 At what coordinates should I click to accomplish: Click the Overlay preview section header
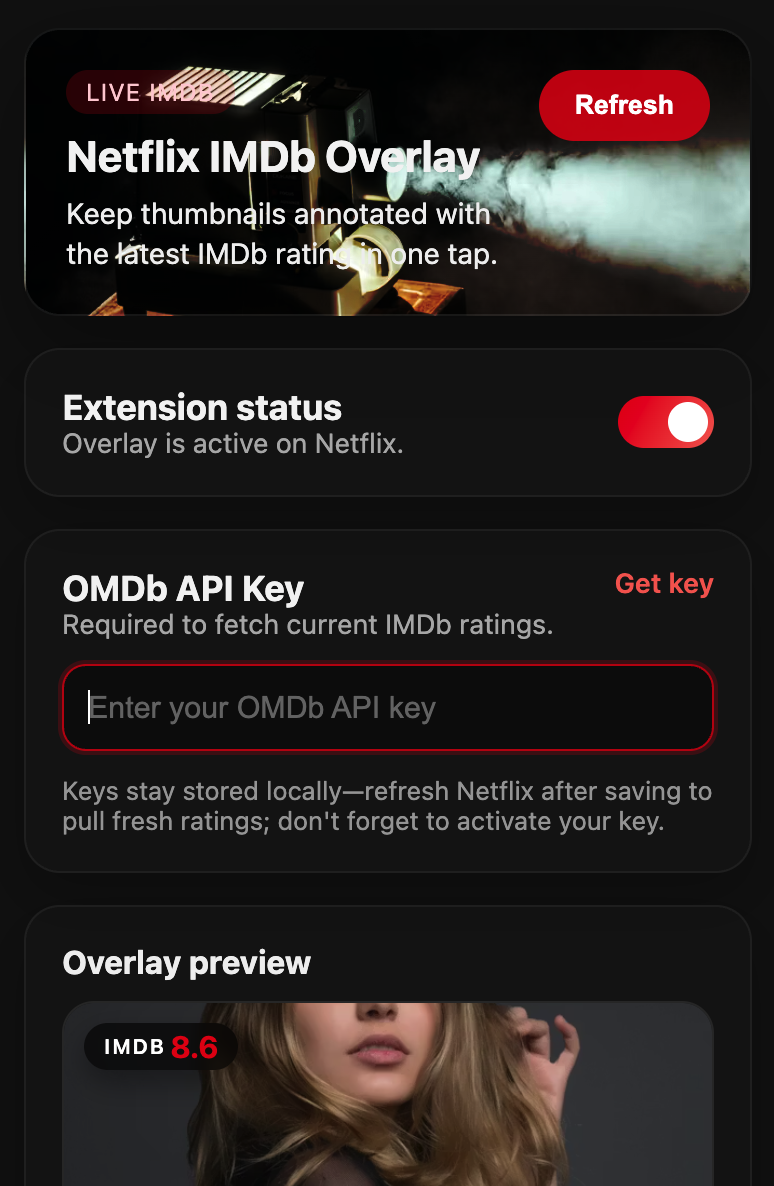click(186, 962)
